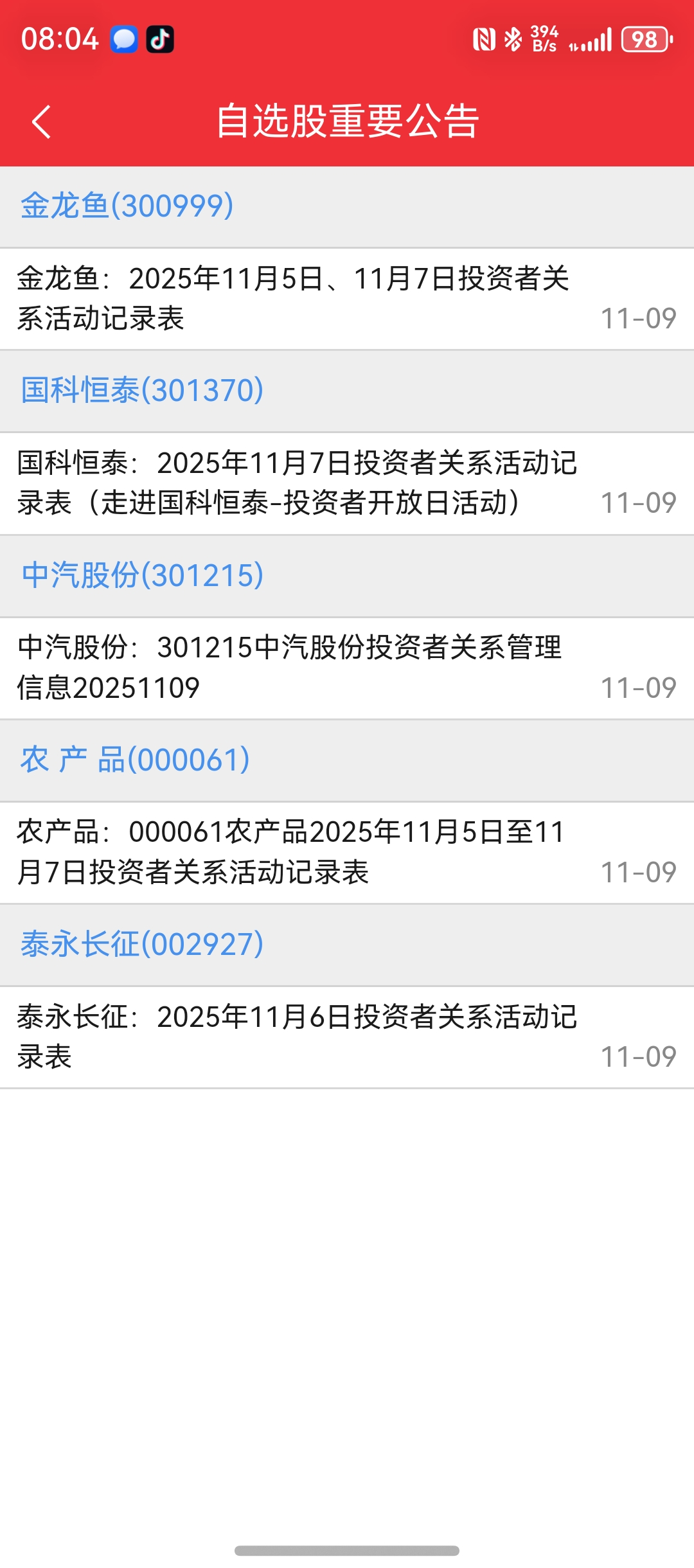The height and width of the screenshot is (1568, 694).
Task: Tap the 自选股重要公告 title bar
Action: [347, 121]
